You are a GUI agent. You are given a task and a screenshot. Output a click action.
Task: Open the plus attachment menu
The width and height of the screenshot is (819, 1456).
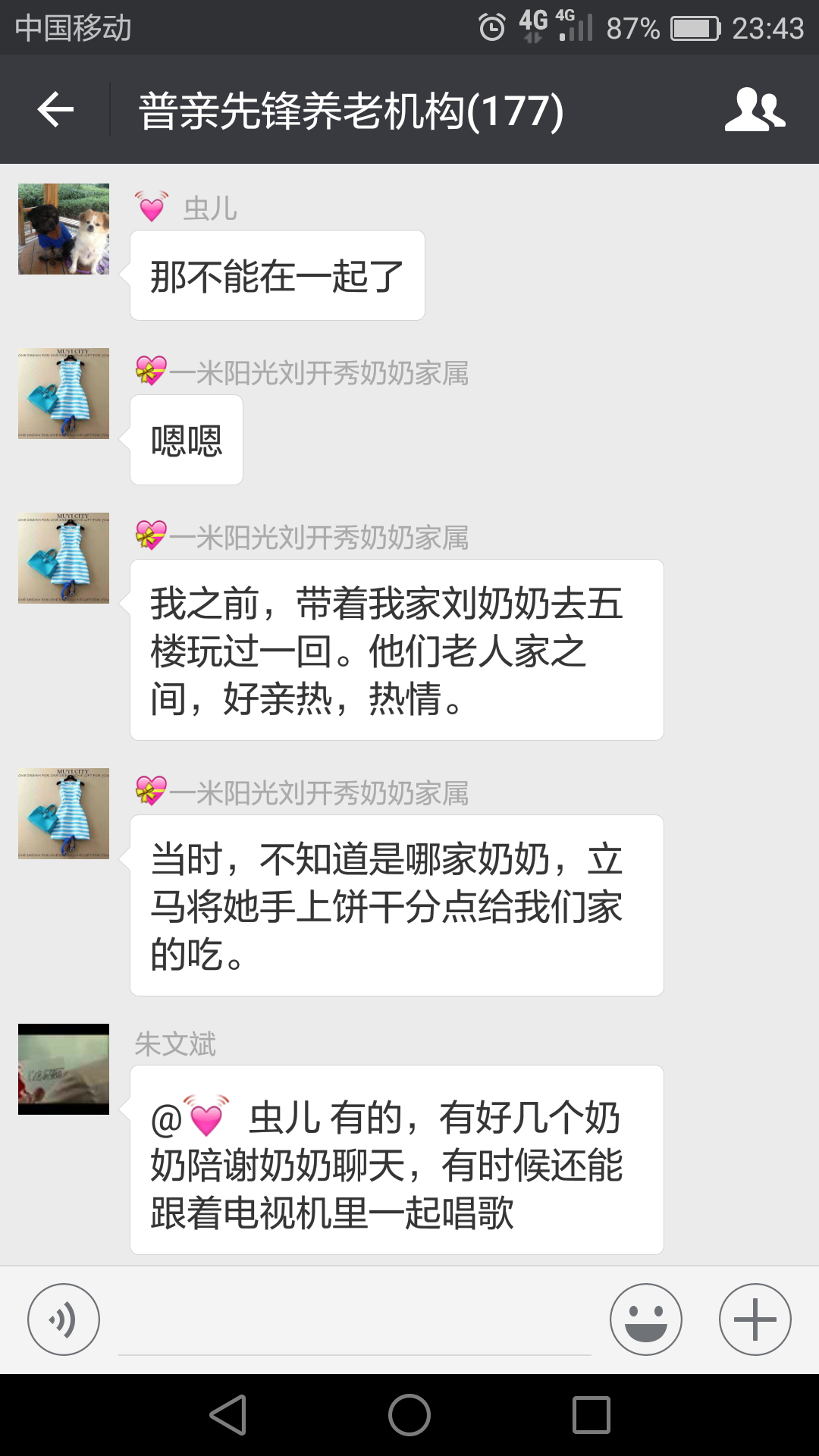755,1319
